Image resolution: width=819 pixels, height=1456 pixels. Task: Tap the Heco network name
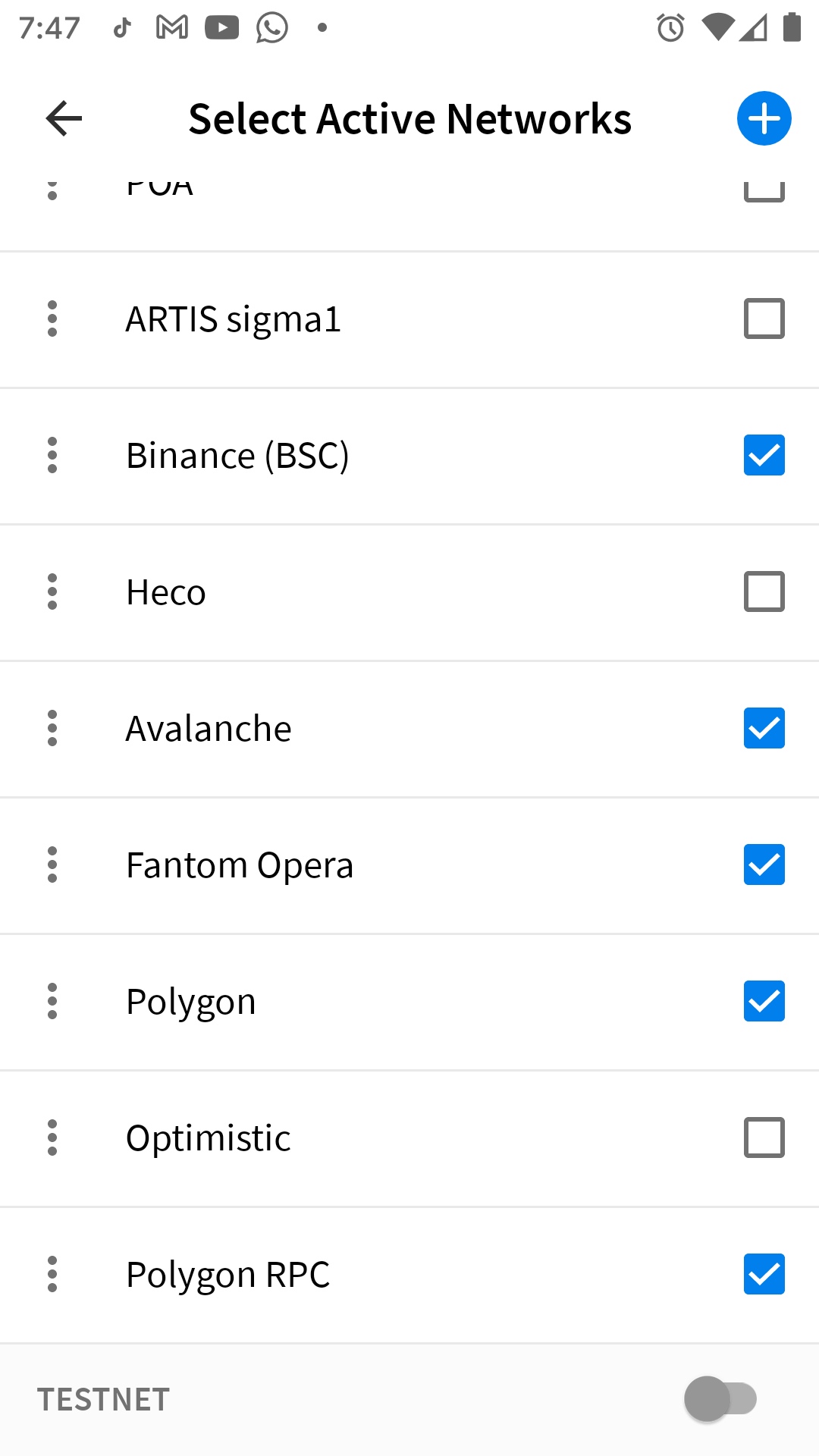click(165, 591)
